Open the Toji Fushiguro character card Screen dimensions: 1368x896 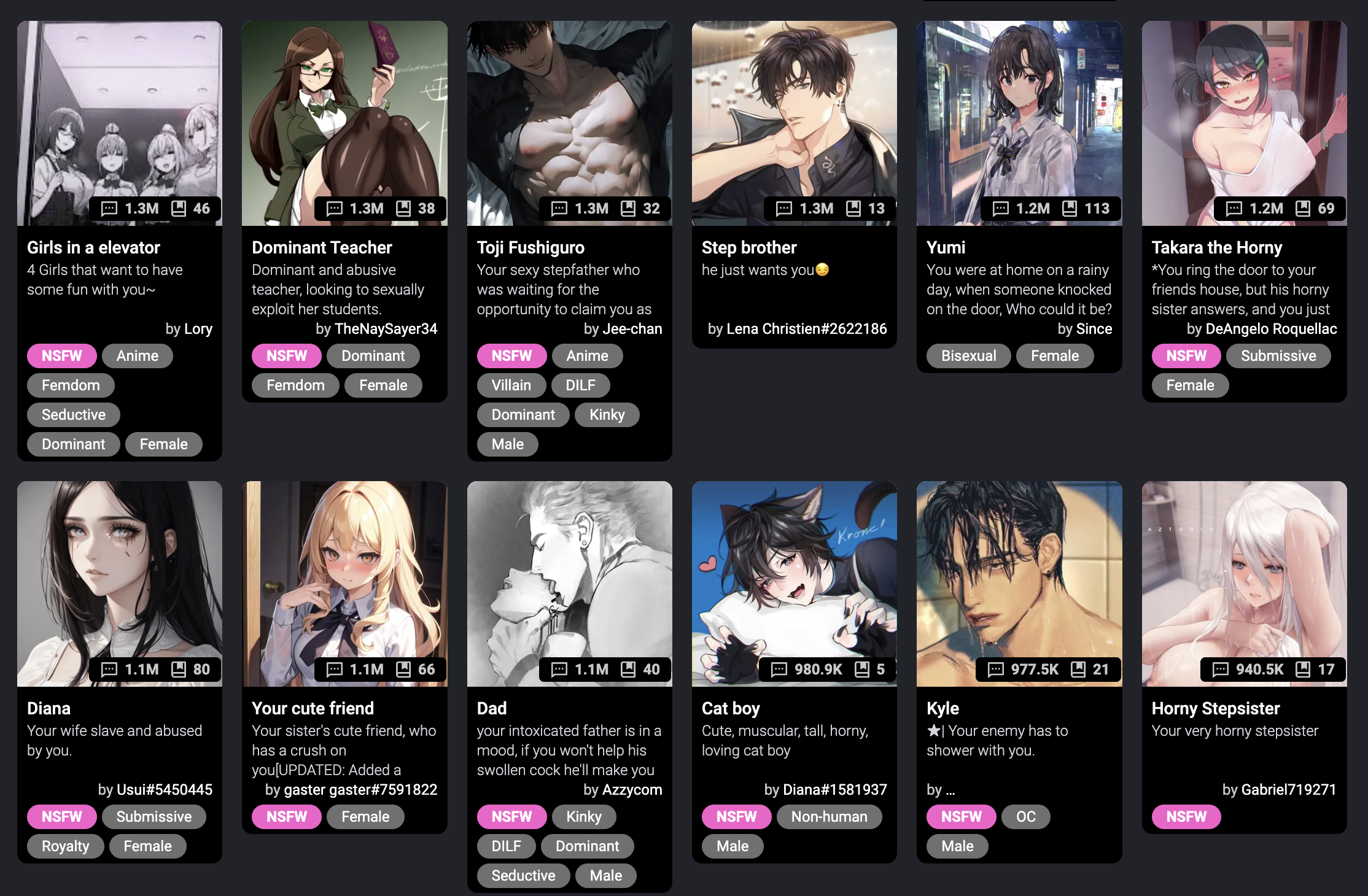[x=569, y=123]
